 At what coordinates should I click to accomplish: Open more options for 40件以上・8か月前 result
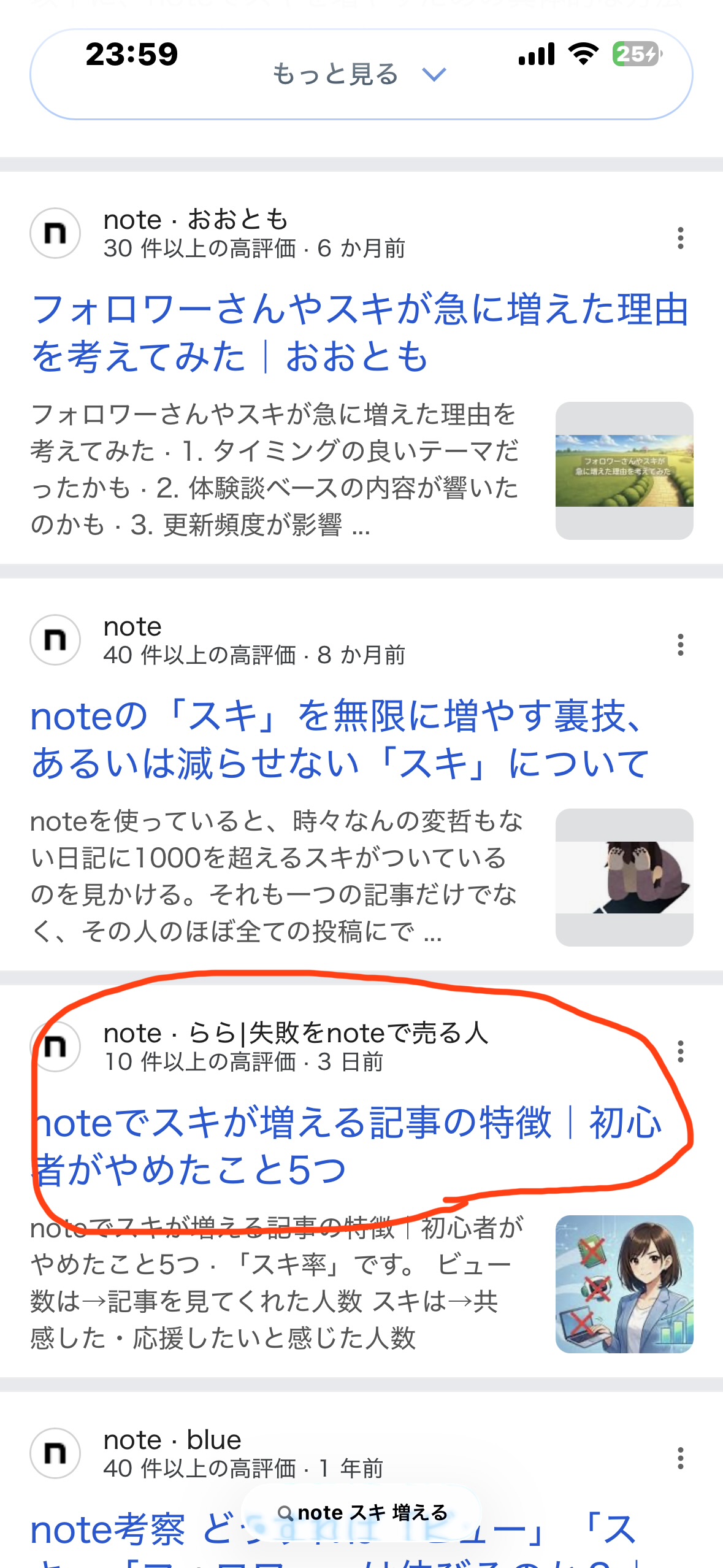(680, 645)
